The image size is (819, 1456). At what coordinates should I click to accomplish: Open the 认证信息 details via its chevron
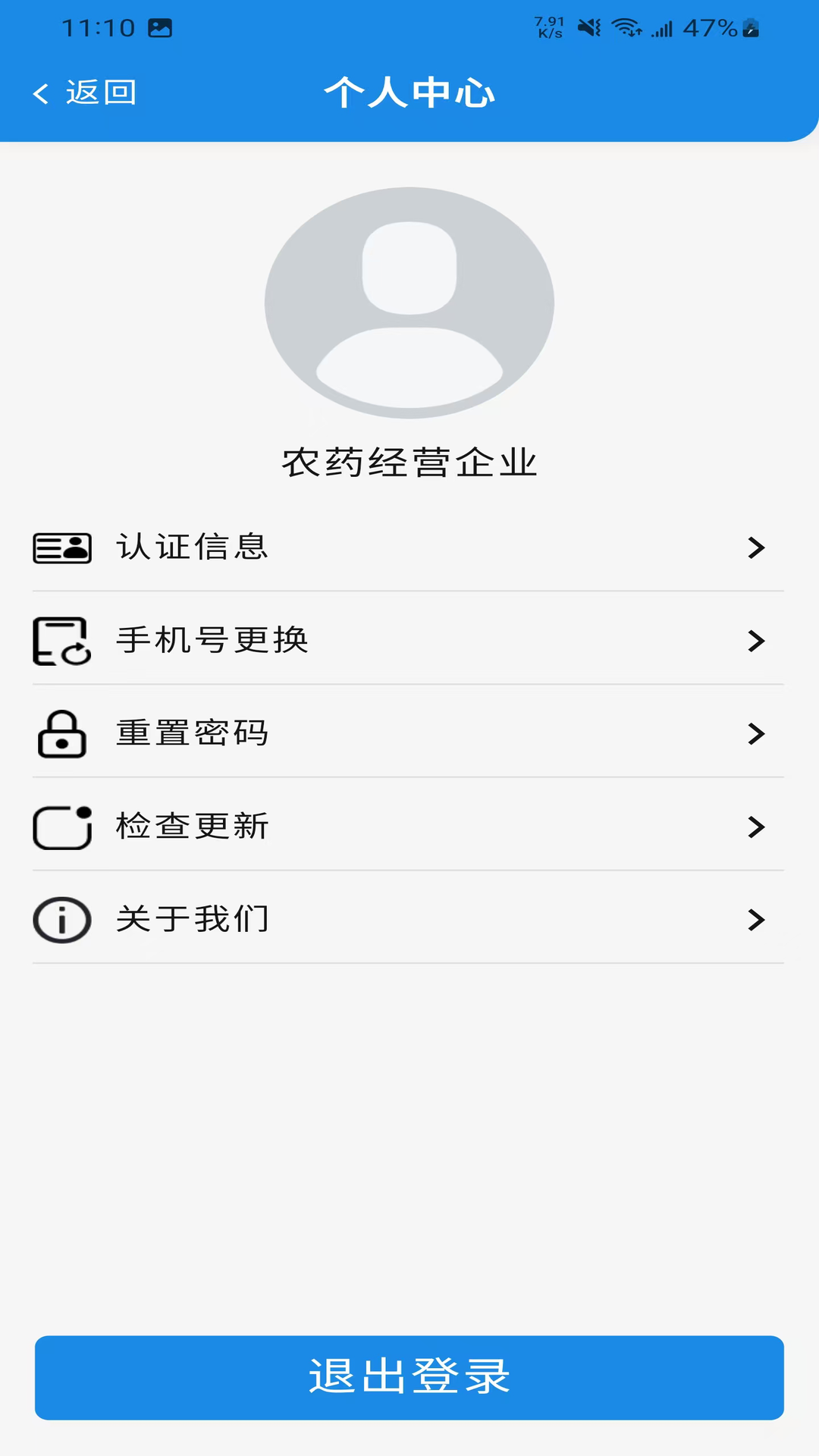pyautogui.click(x=755, y=548)
